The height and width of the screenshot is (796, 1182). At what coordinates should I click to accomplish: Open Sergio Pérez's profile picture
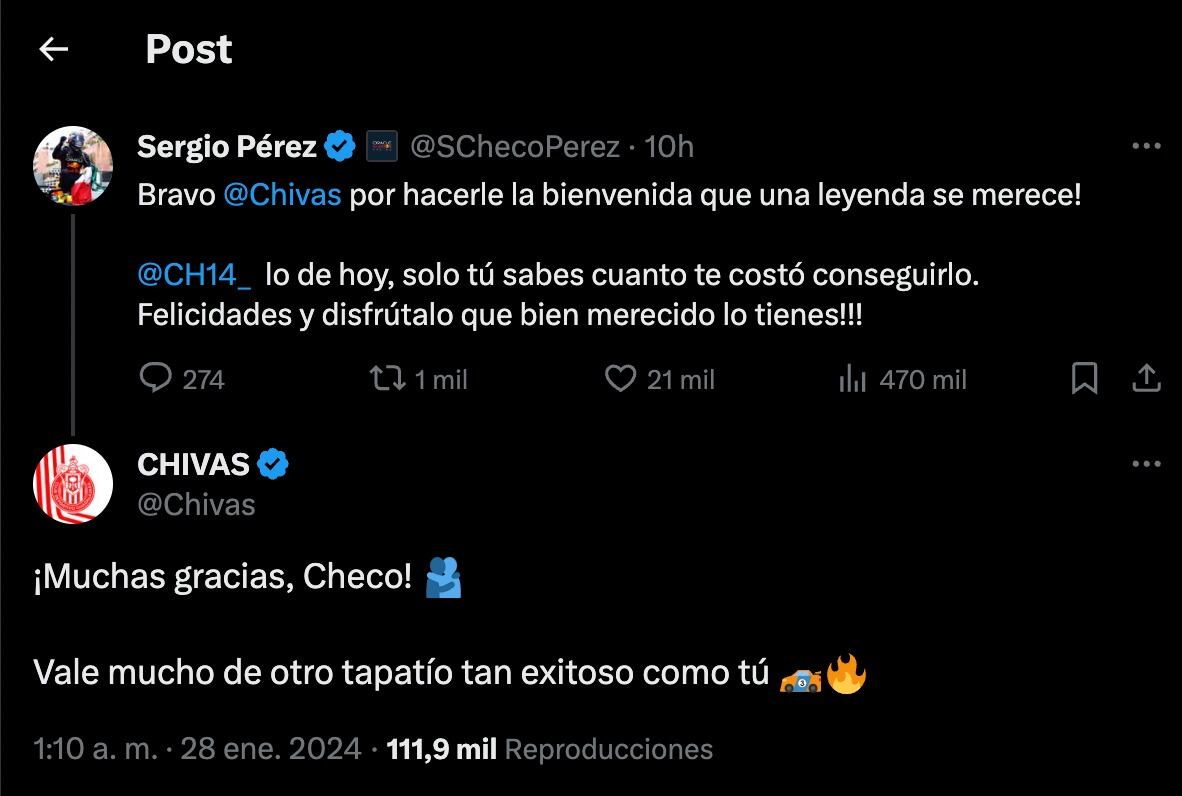73,166
